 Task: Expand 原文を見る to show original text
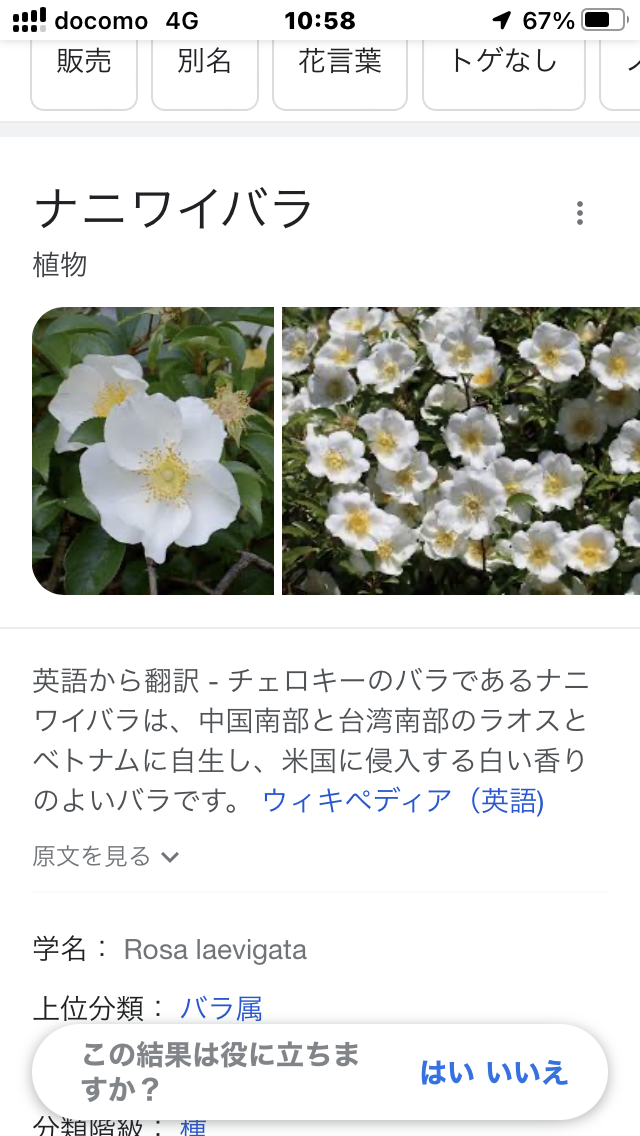pos(106,856)
